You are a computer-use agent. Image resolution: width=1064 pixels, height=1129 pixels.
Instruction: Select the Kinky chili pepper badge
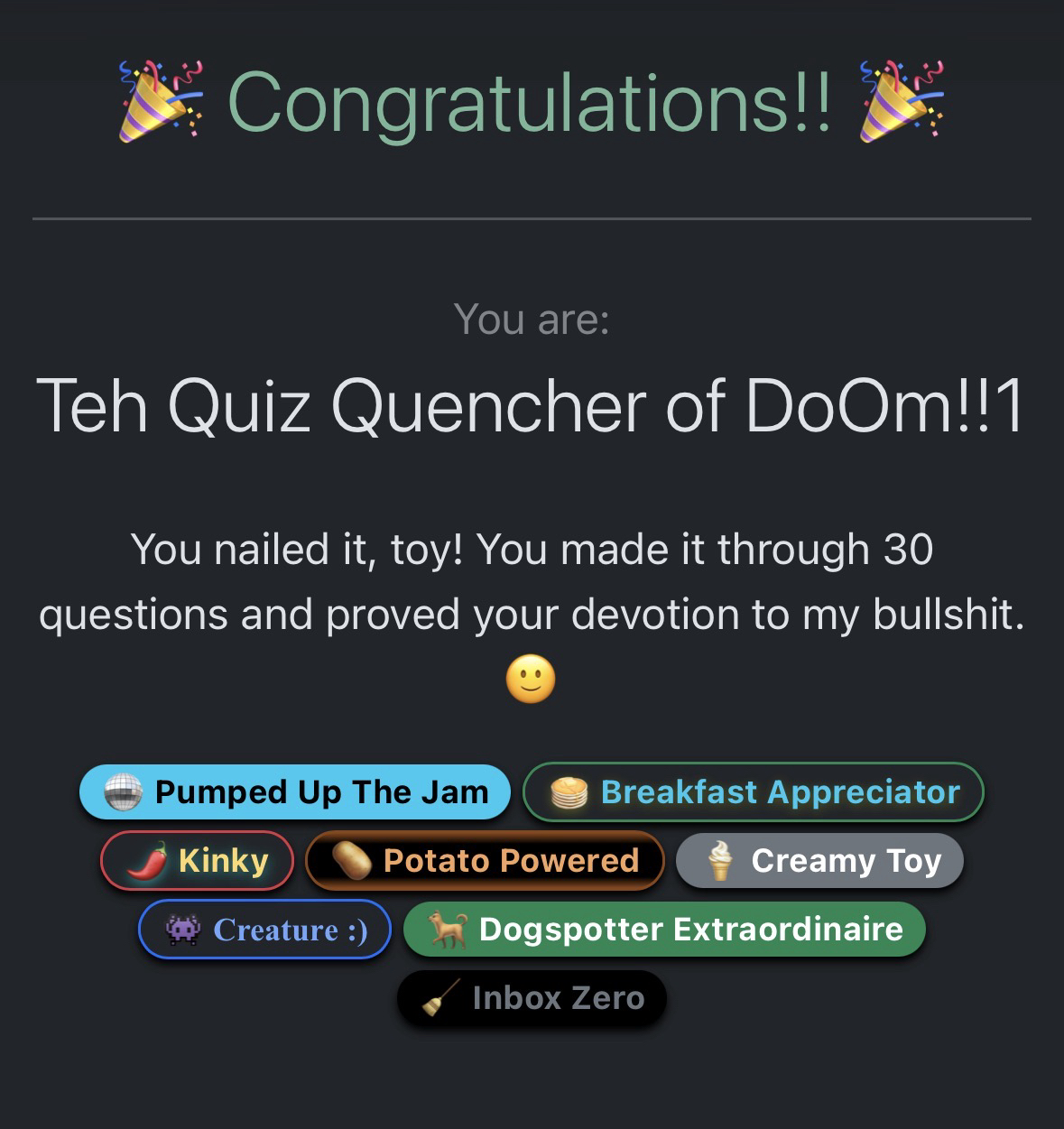pyautogui.click(x=198, y=861)
